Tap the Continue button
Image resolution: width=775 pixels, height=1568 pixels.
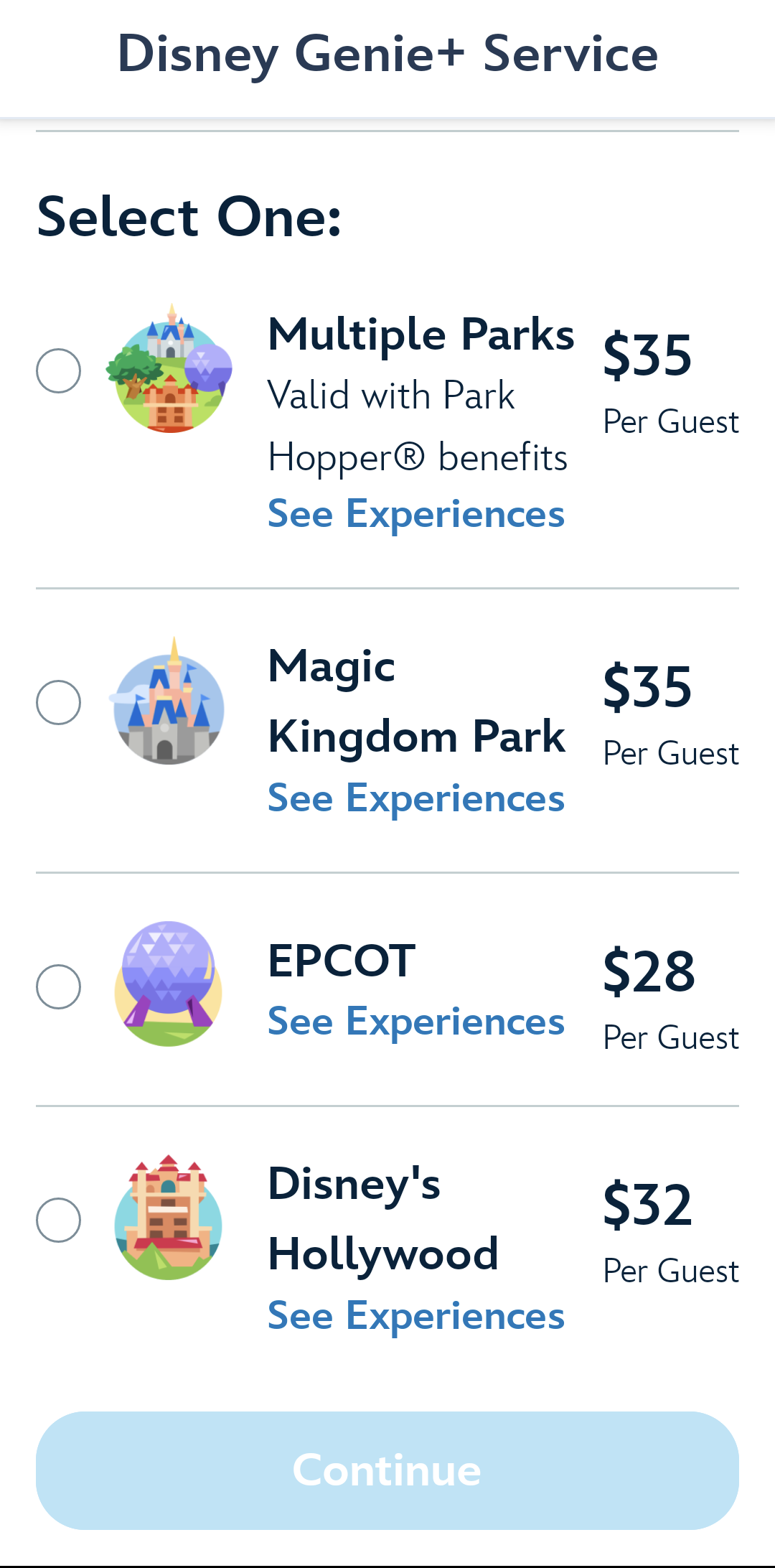click(387, 1470)
